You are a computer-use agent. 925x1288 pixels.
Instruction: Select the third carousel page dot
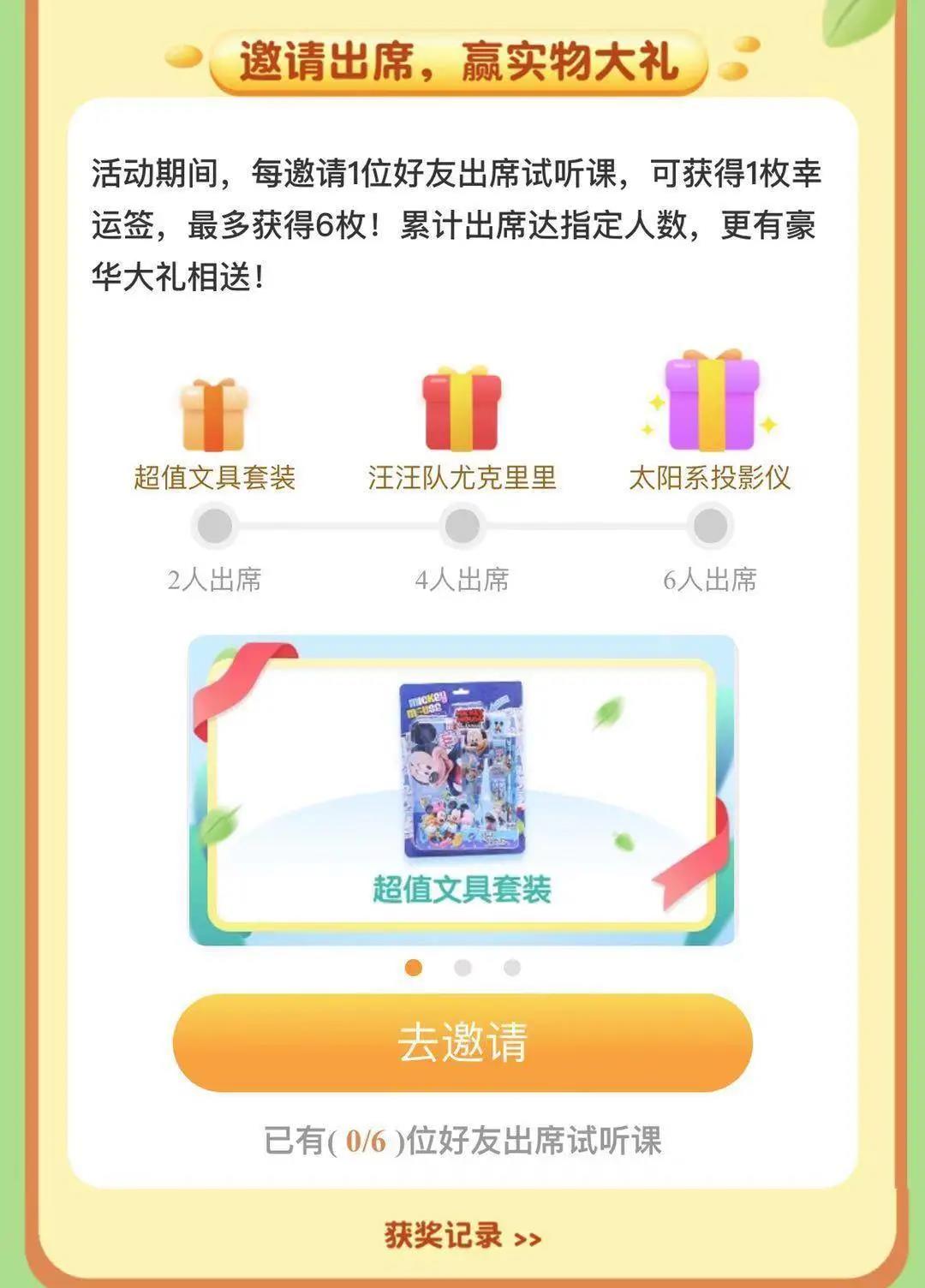click(512, 968)
